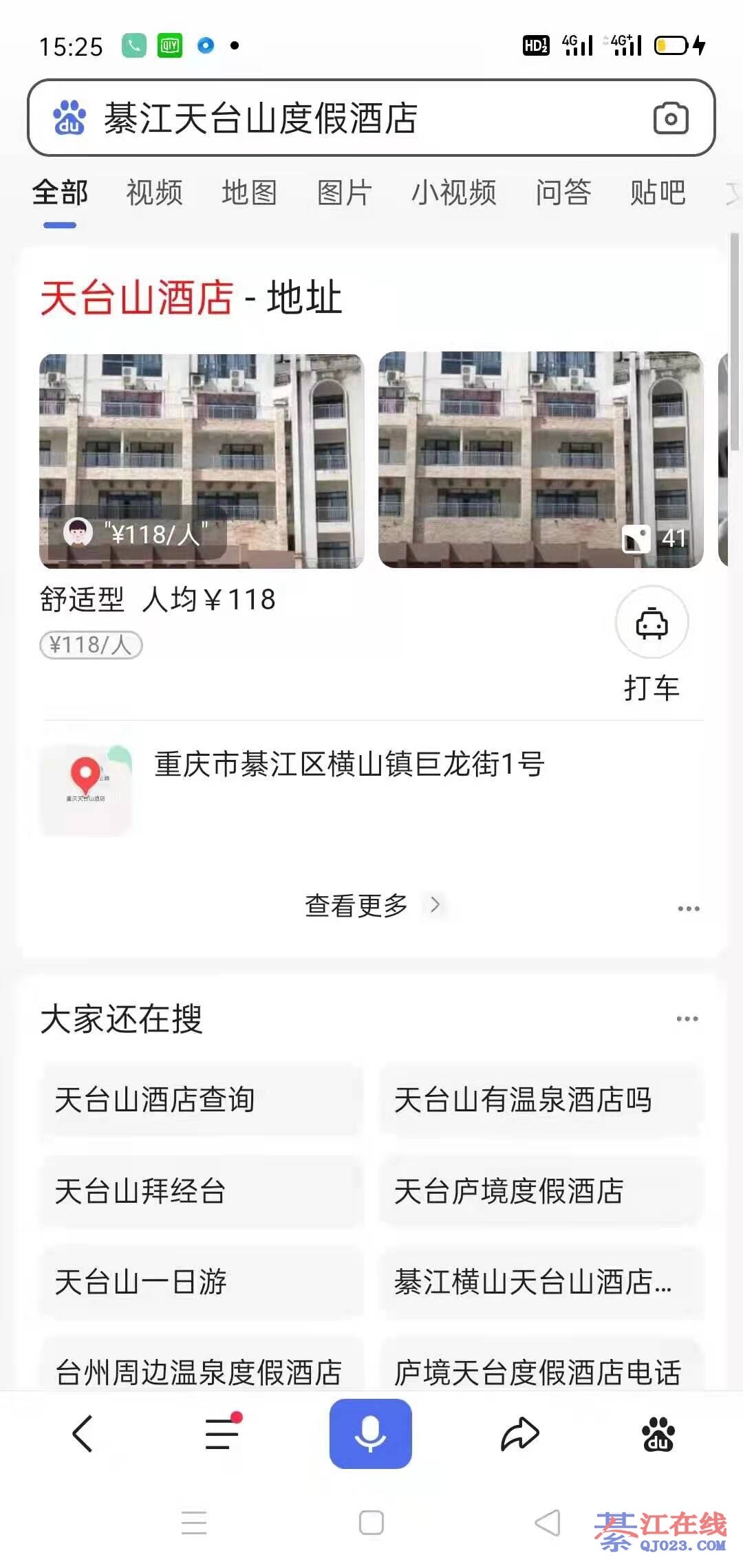The image size is (743, 1568).
Task: Open the options menu beside 大家还在搜
Action: pos(687,1019)
